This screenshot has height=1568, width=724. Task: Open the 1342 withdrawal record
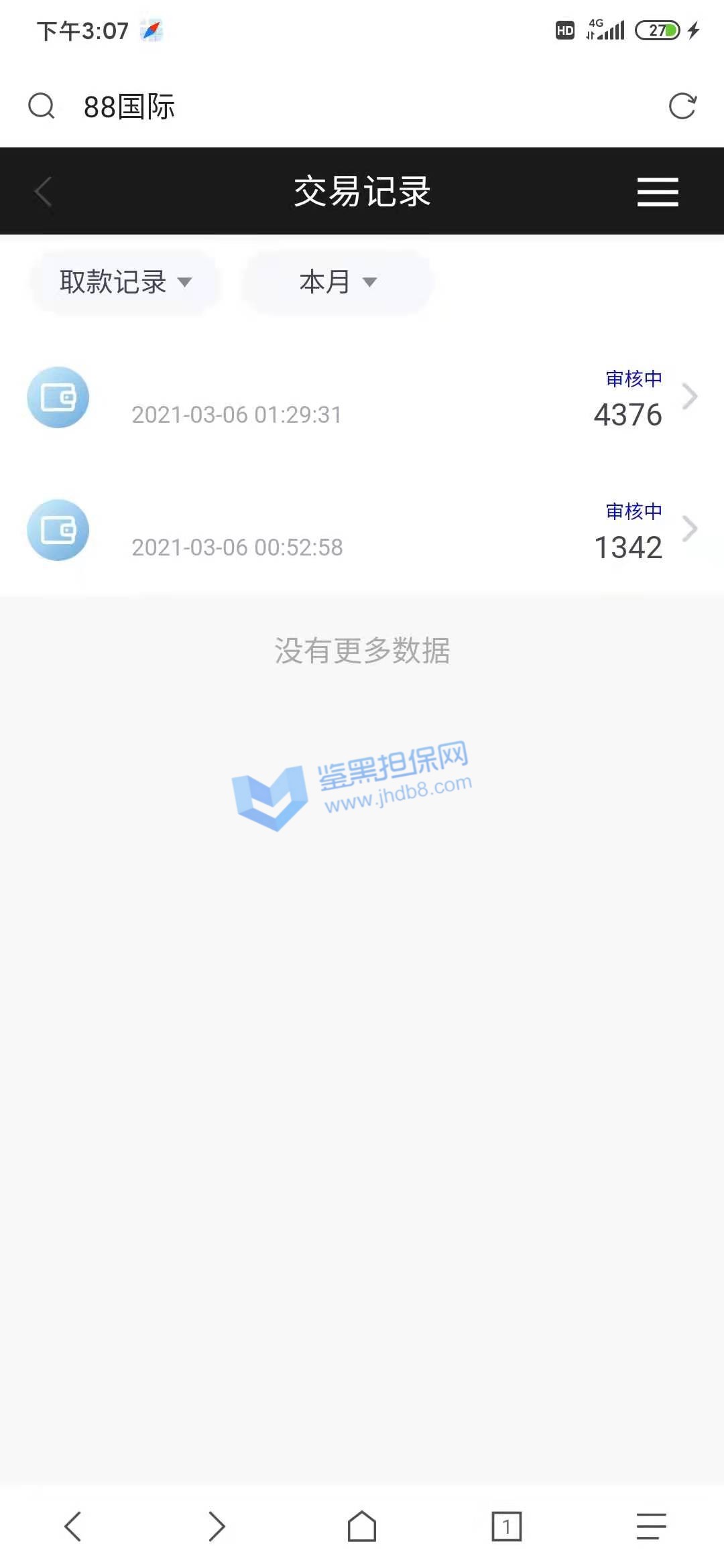(x=362, y=531)
